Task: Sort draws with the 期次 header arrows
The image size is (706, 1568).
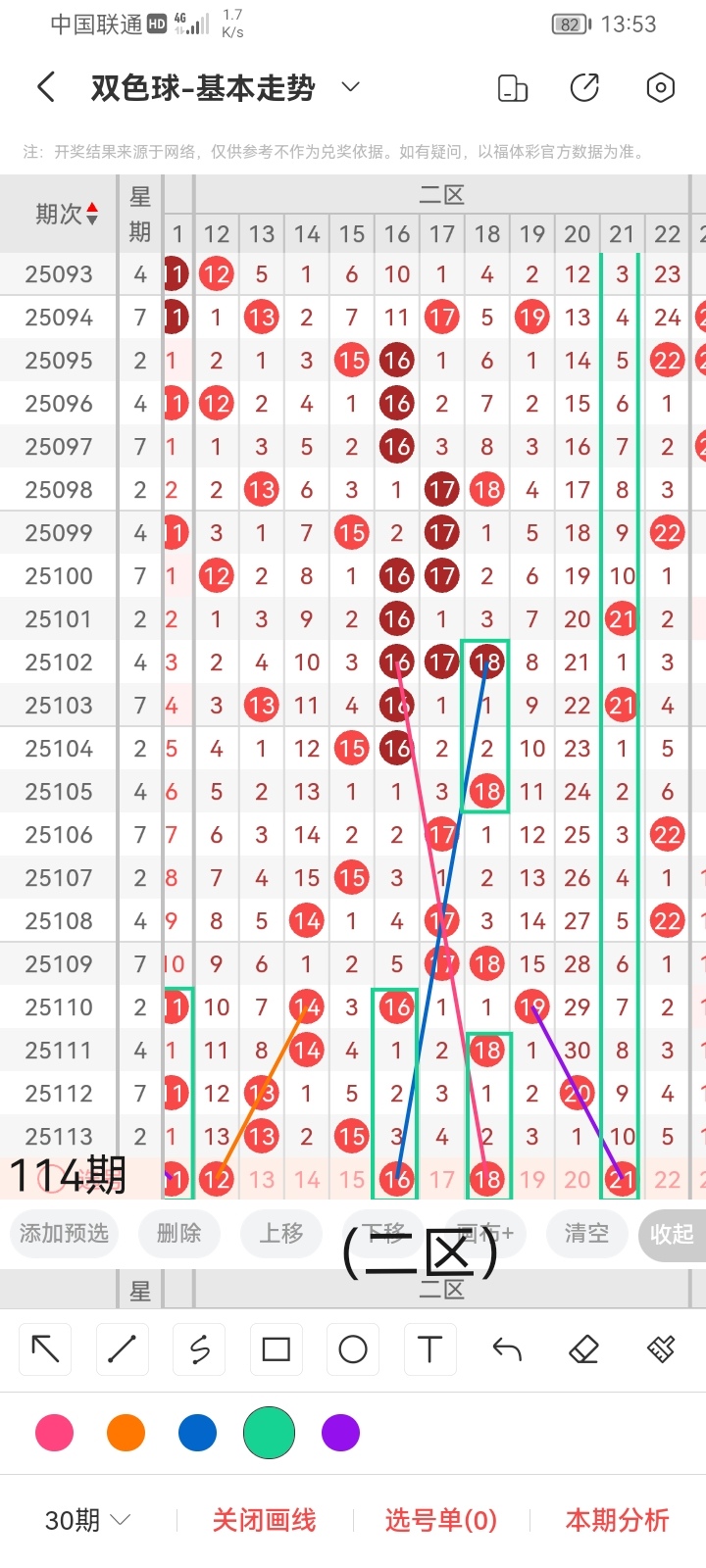Action: point(92,214)
